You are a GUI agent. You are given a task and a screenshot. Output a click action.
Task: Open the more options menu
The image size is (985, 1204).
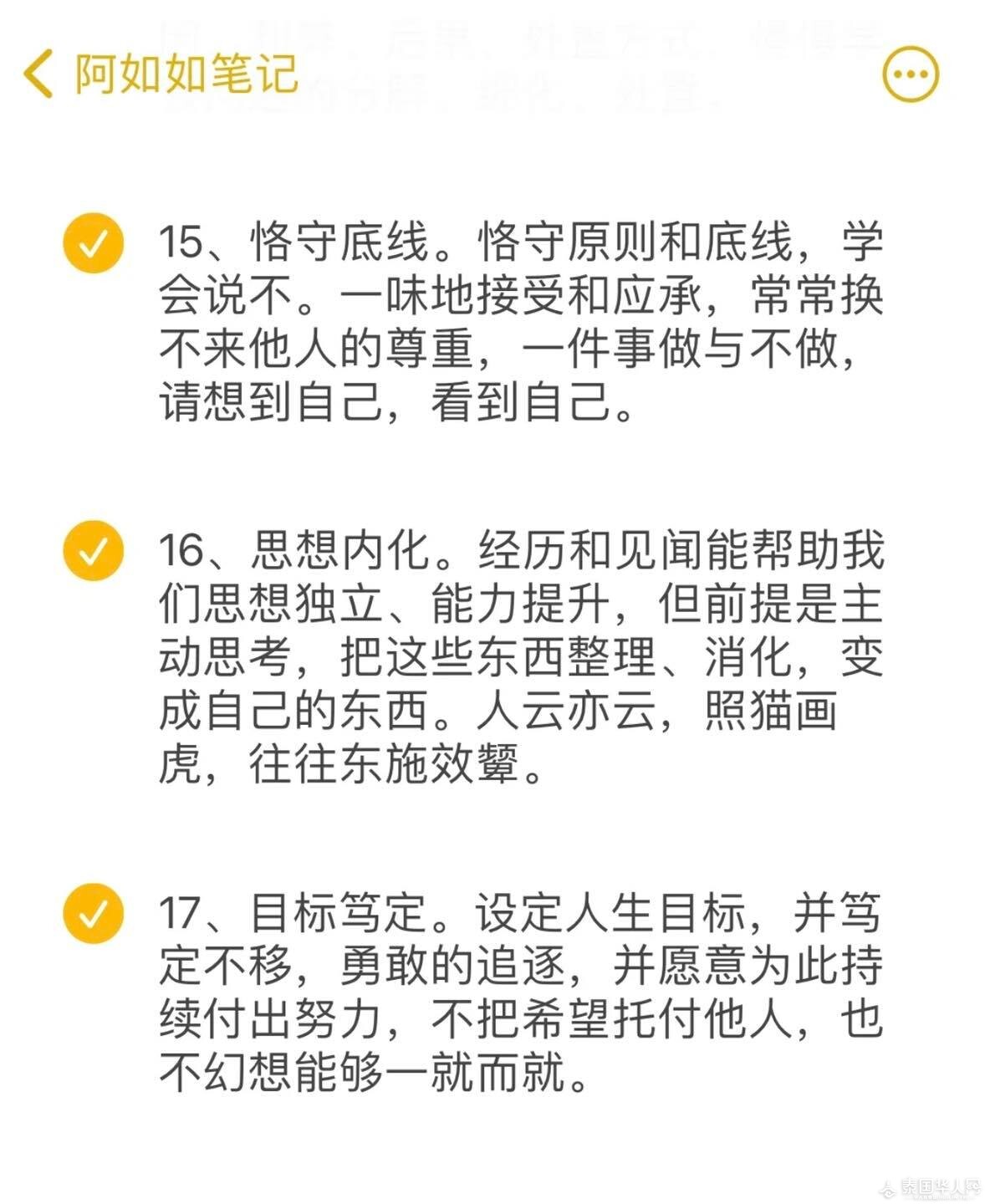click(x=911, y=74)
